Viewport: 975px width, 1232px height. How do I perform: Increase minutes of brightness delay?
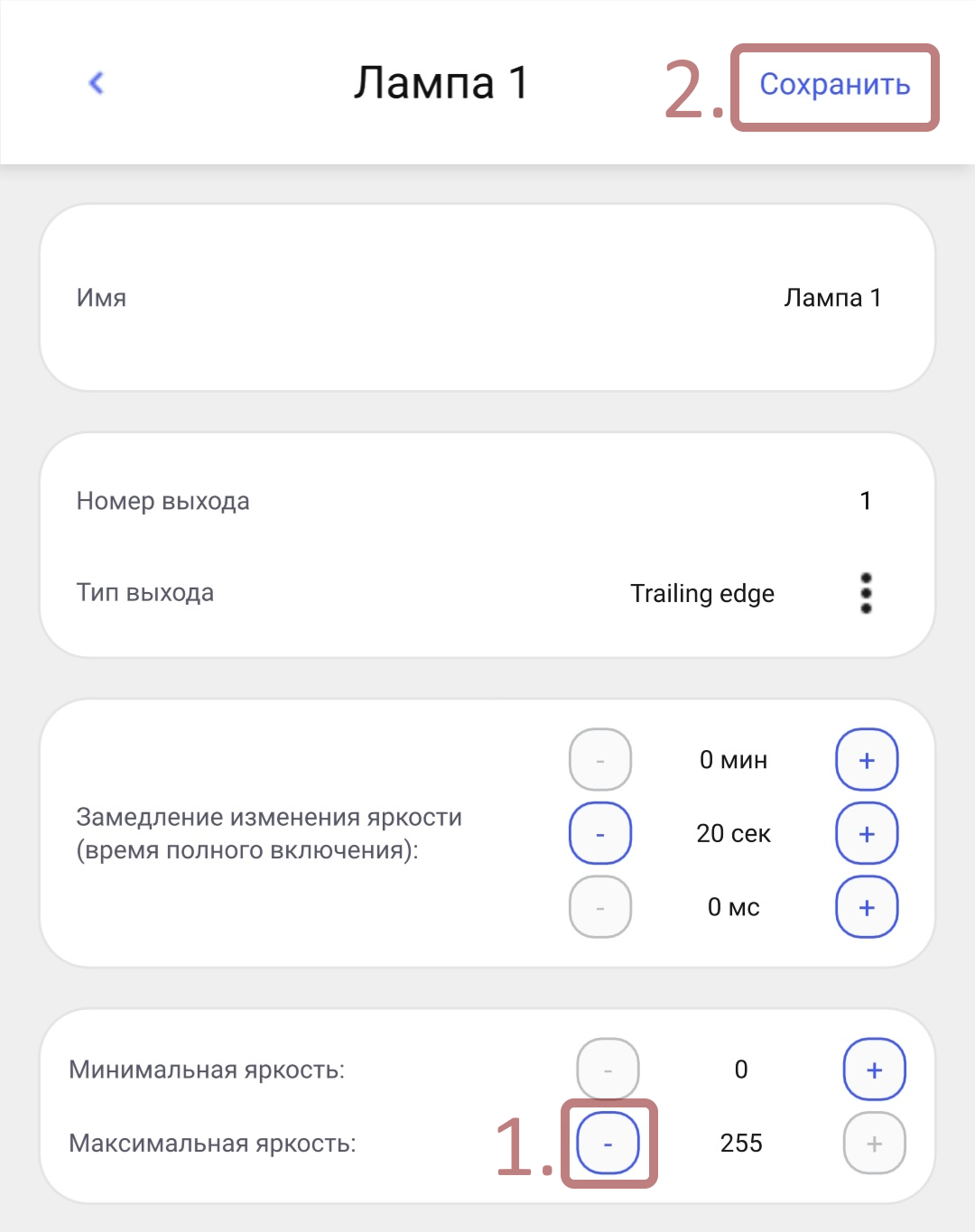click(867, 760)
